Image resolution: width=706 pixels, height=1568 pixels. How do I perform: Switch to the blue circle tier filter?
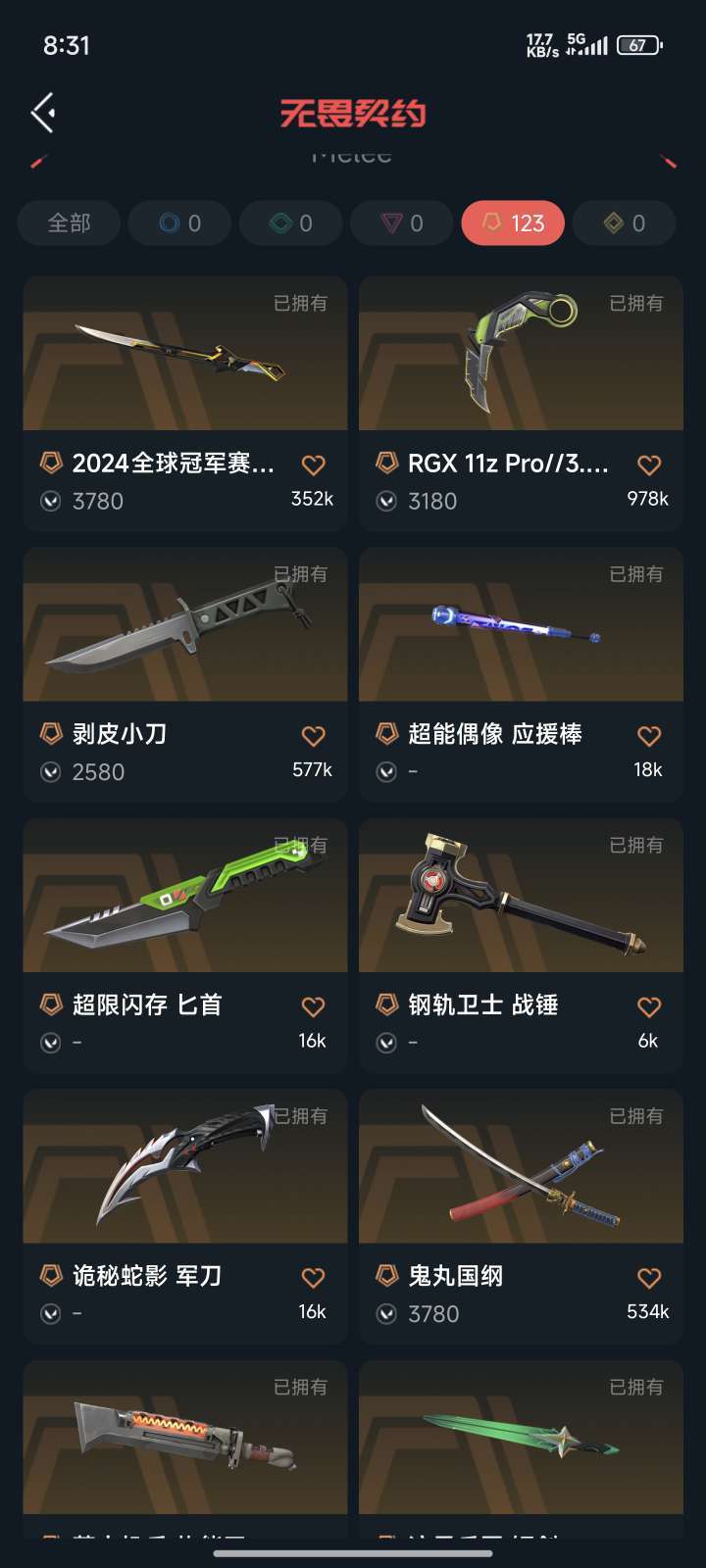coord(179,223)
